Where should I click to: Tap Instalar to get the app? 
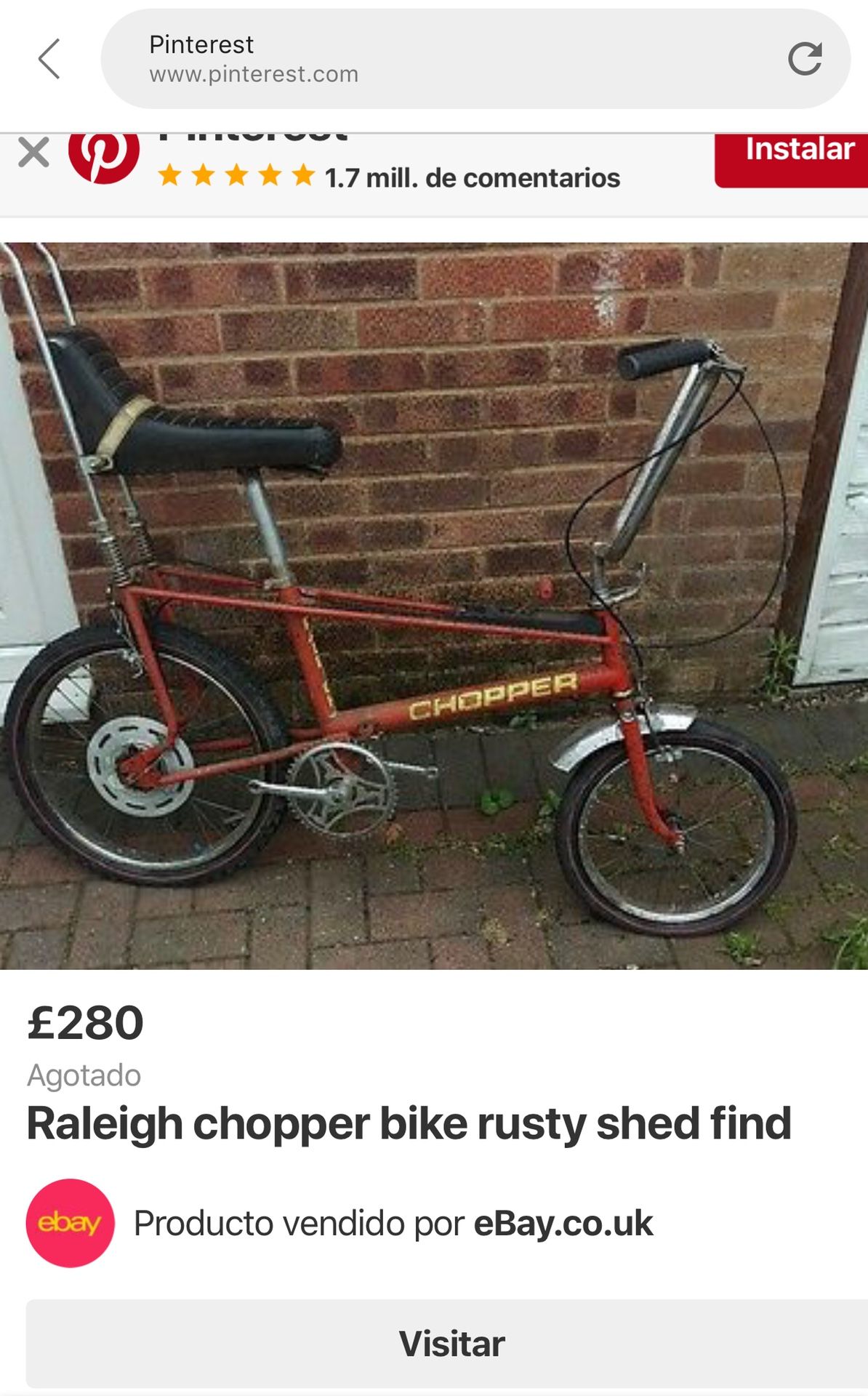point(792,160)
